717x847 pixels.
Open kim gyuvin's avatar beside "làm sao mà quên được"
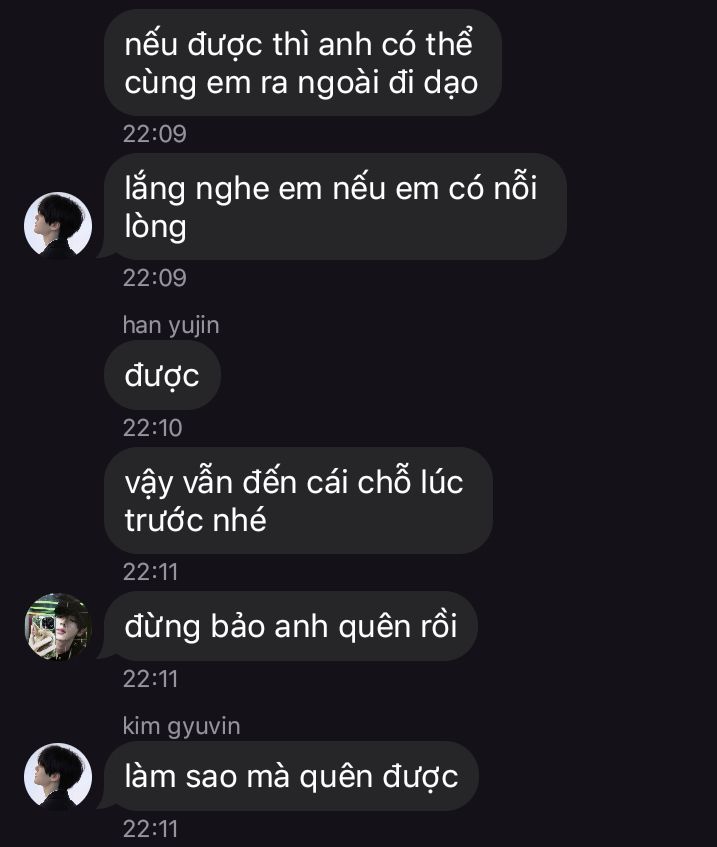58,776
